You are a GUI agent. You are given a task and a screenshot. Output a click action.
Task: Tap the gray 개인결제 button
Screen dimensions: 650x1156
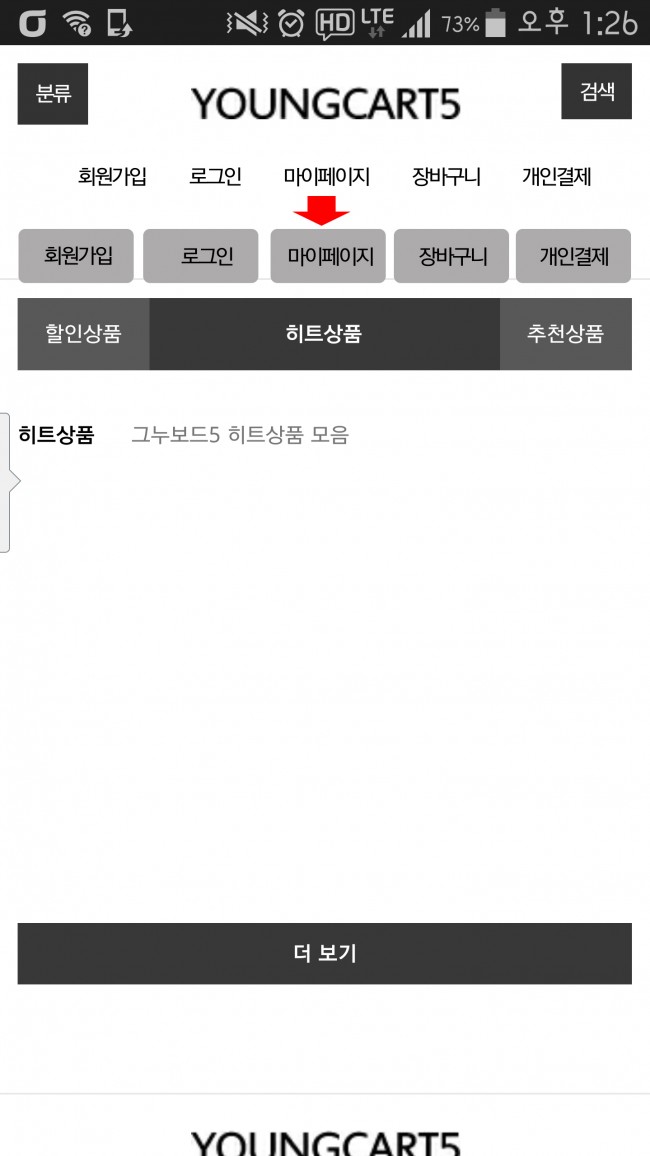pyautogui.click(x=573, y=256)
